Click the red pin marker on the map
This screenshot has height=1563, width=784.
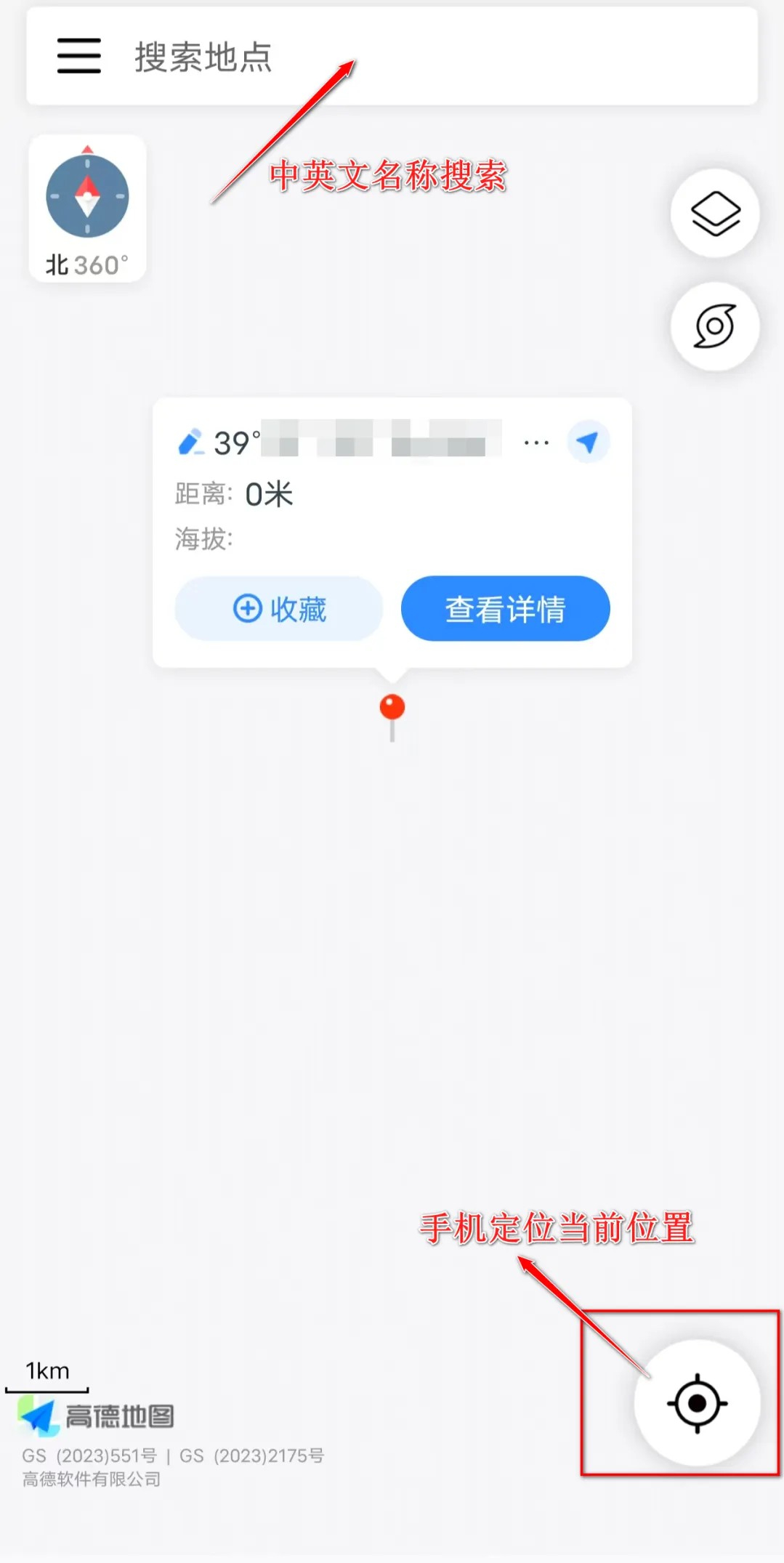click(392, 705)
